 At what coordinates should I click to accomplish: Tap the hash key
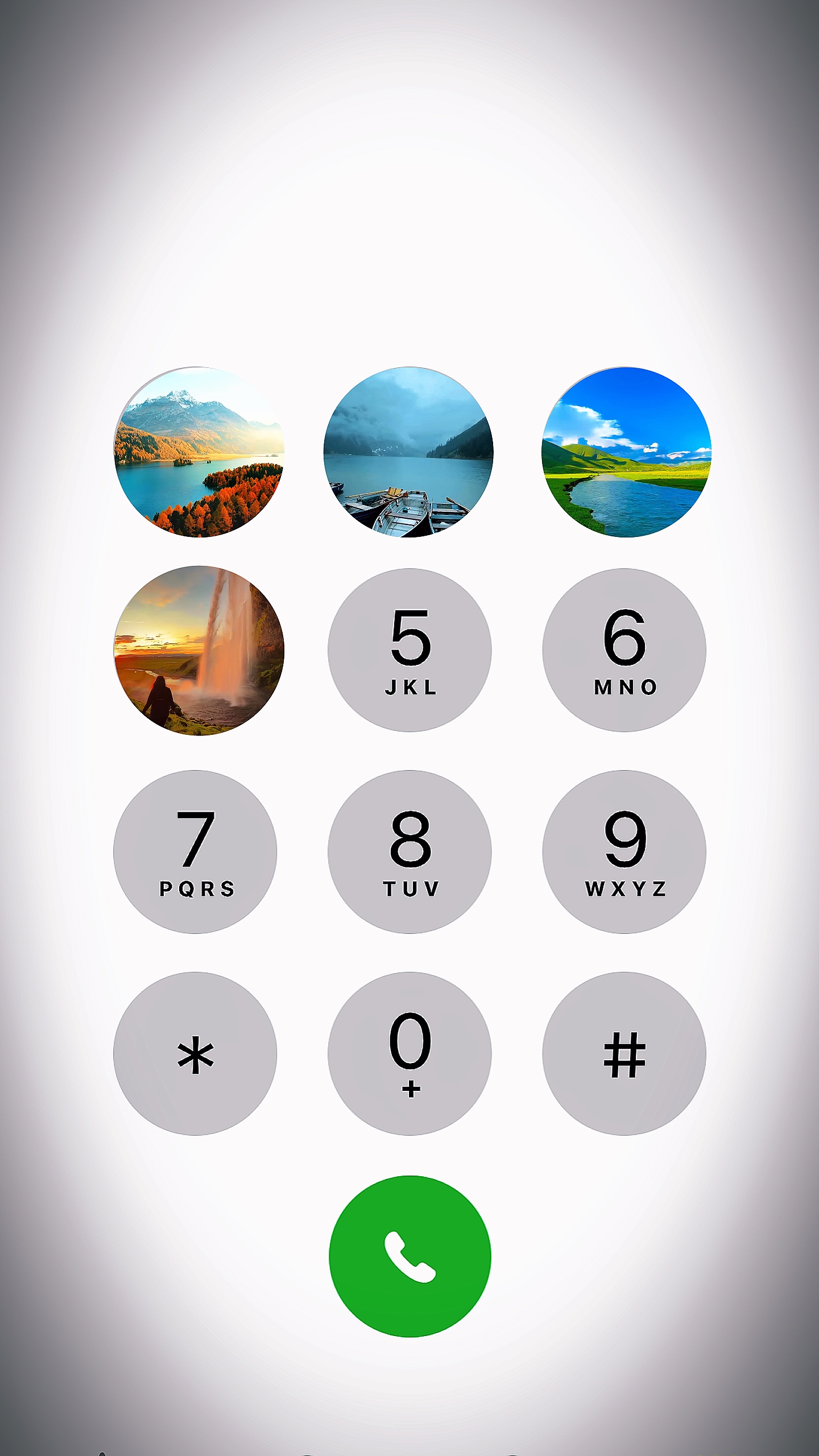624,1054
